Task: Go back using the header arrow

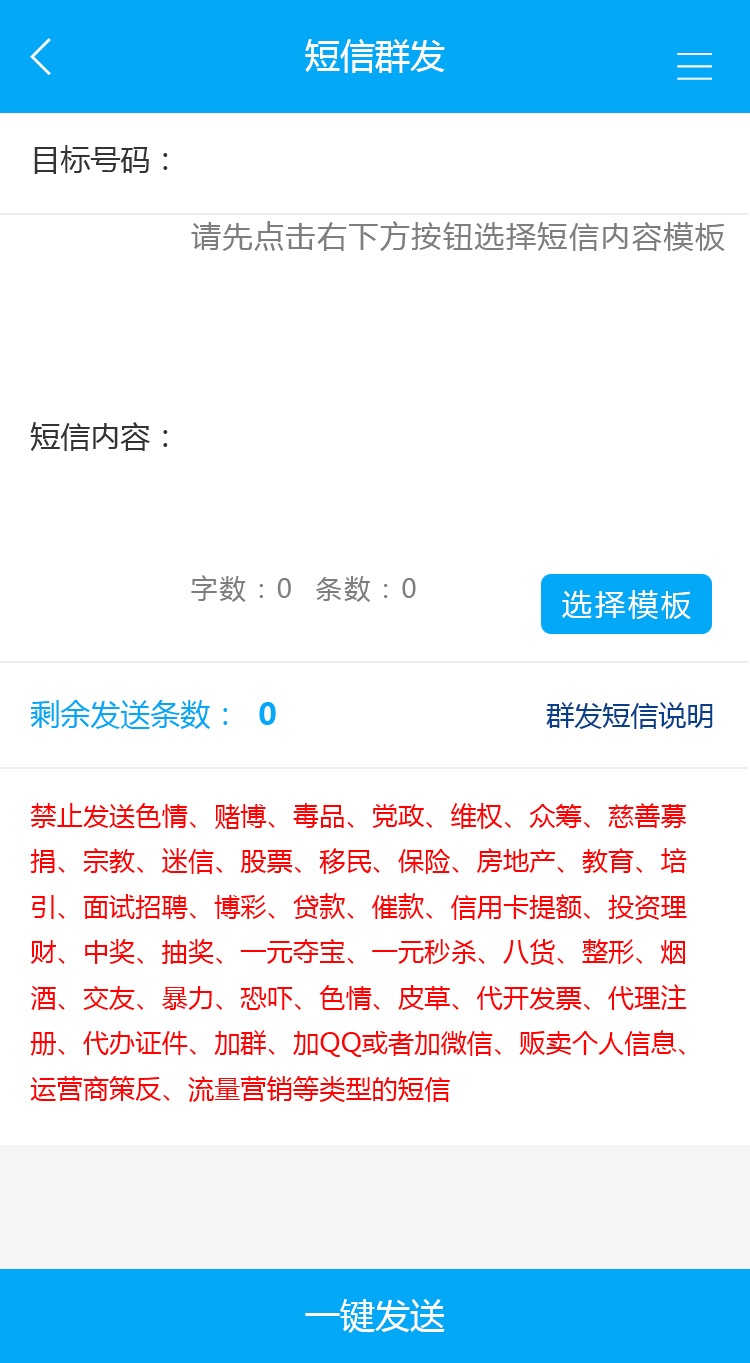Action: 41,57
